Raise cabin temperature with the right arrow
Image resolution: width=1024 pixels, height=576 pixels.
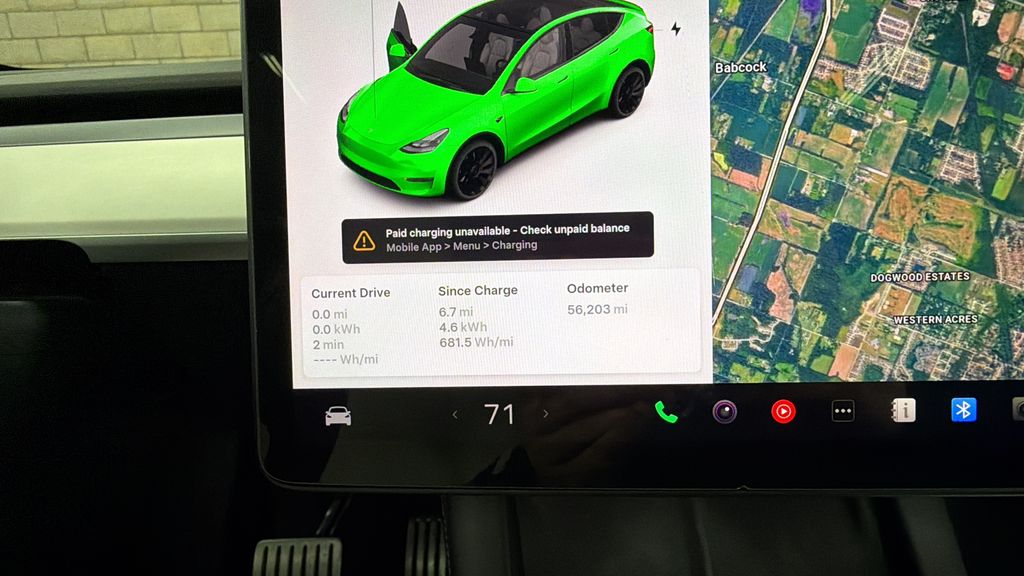click(545, 413)
